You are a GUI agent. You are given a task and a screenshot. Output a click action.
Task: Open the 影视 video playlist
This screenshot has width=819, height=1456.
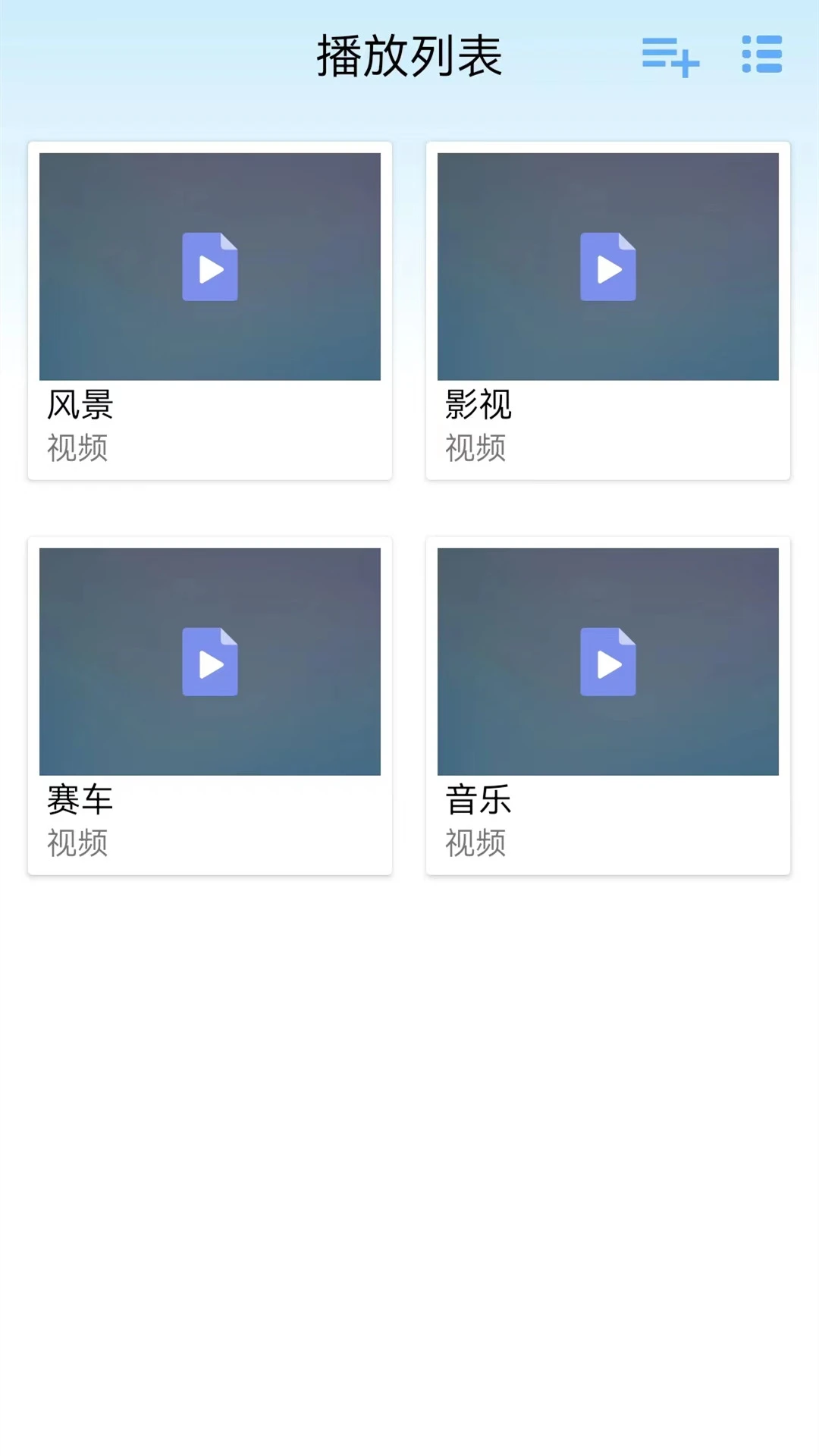[608, 311]
